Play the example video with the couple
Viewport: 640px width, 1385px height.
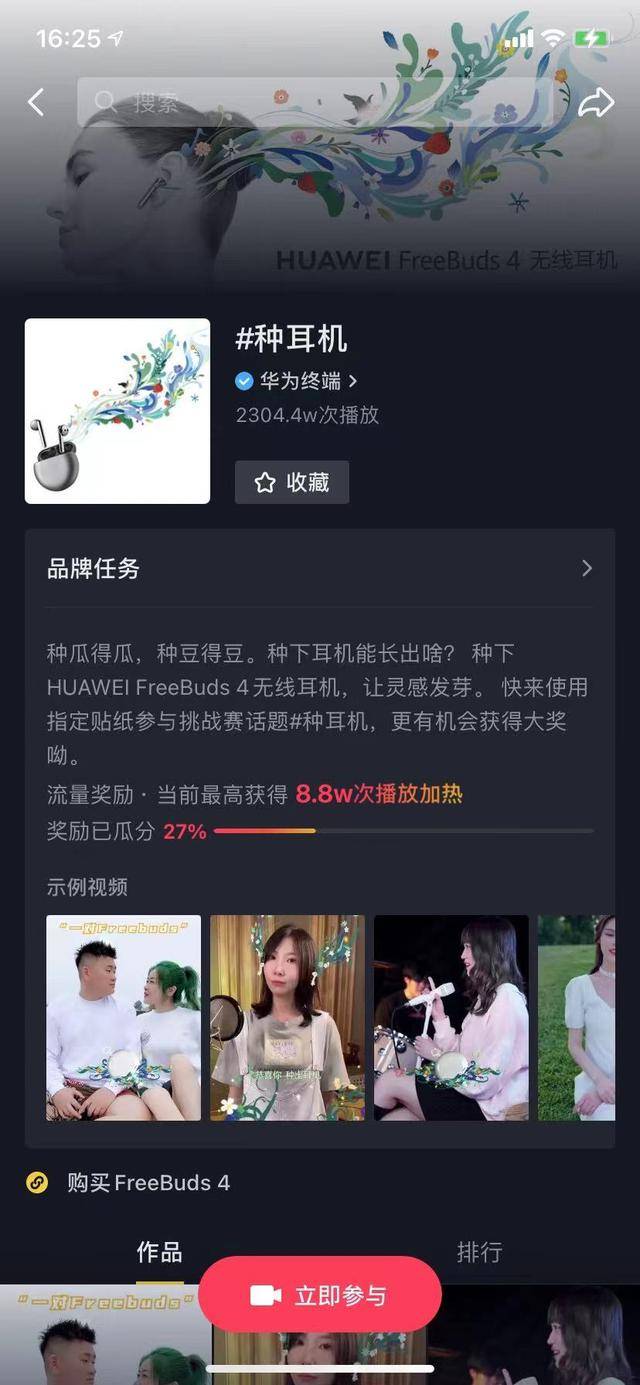coord(123,1017)
